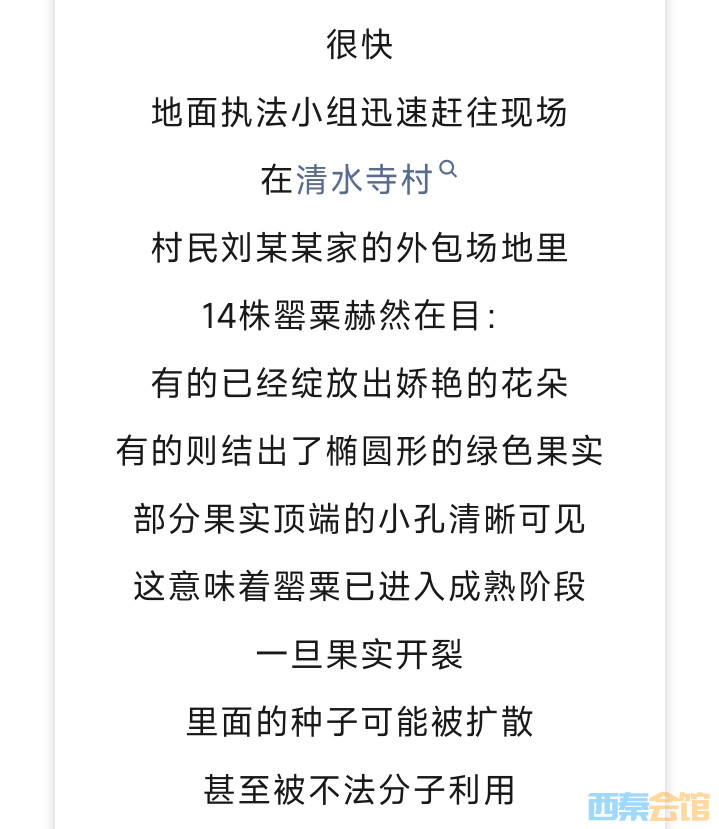
Task: Open the 清水寺村 search link
Action: point(365,180)
